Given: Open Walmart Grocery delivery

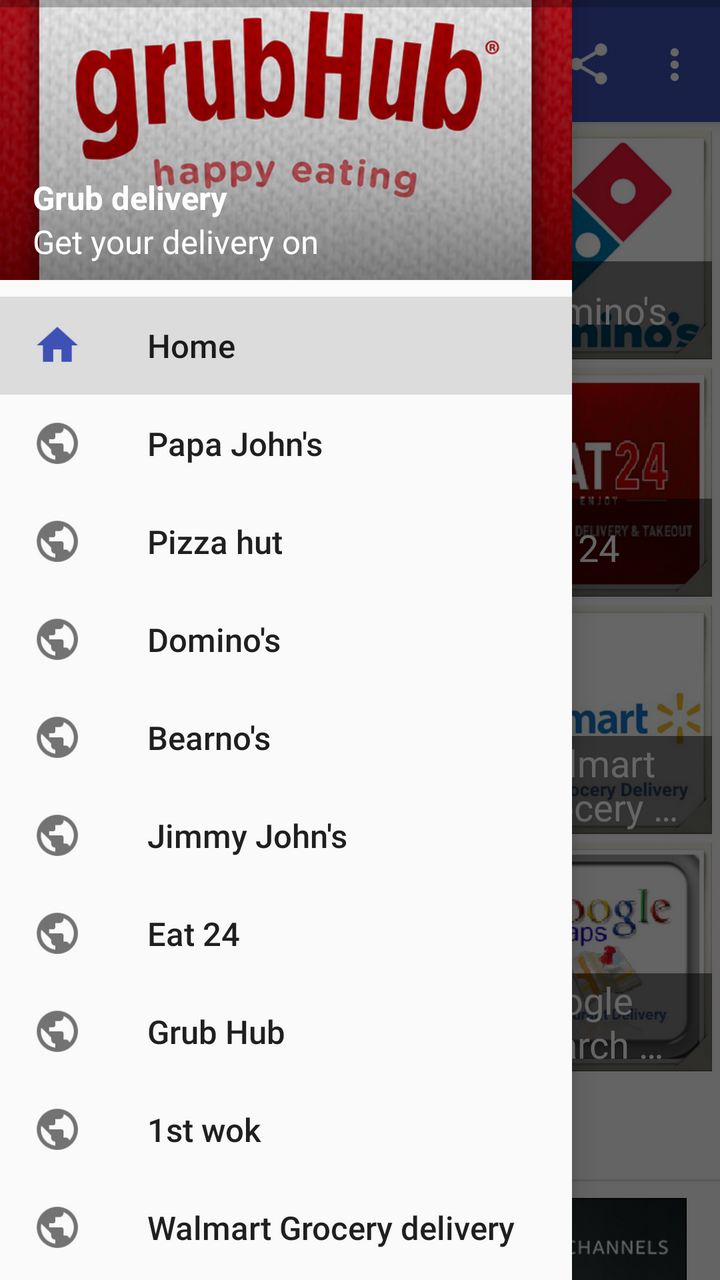Looking at the screenshot, I should coord(330,1227).
